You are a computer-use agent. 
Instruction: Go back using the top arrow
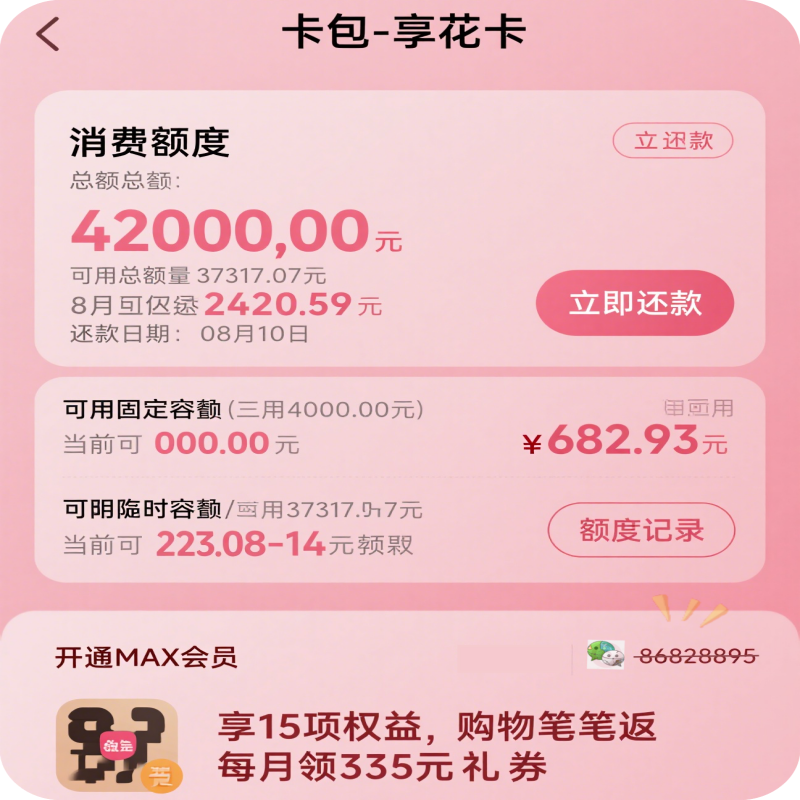coord(47,35)
